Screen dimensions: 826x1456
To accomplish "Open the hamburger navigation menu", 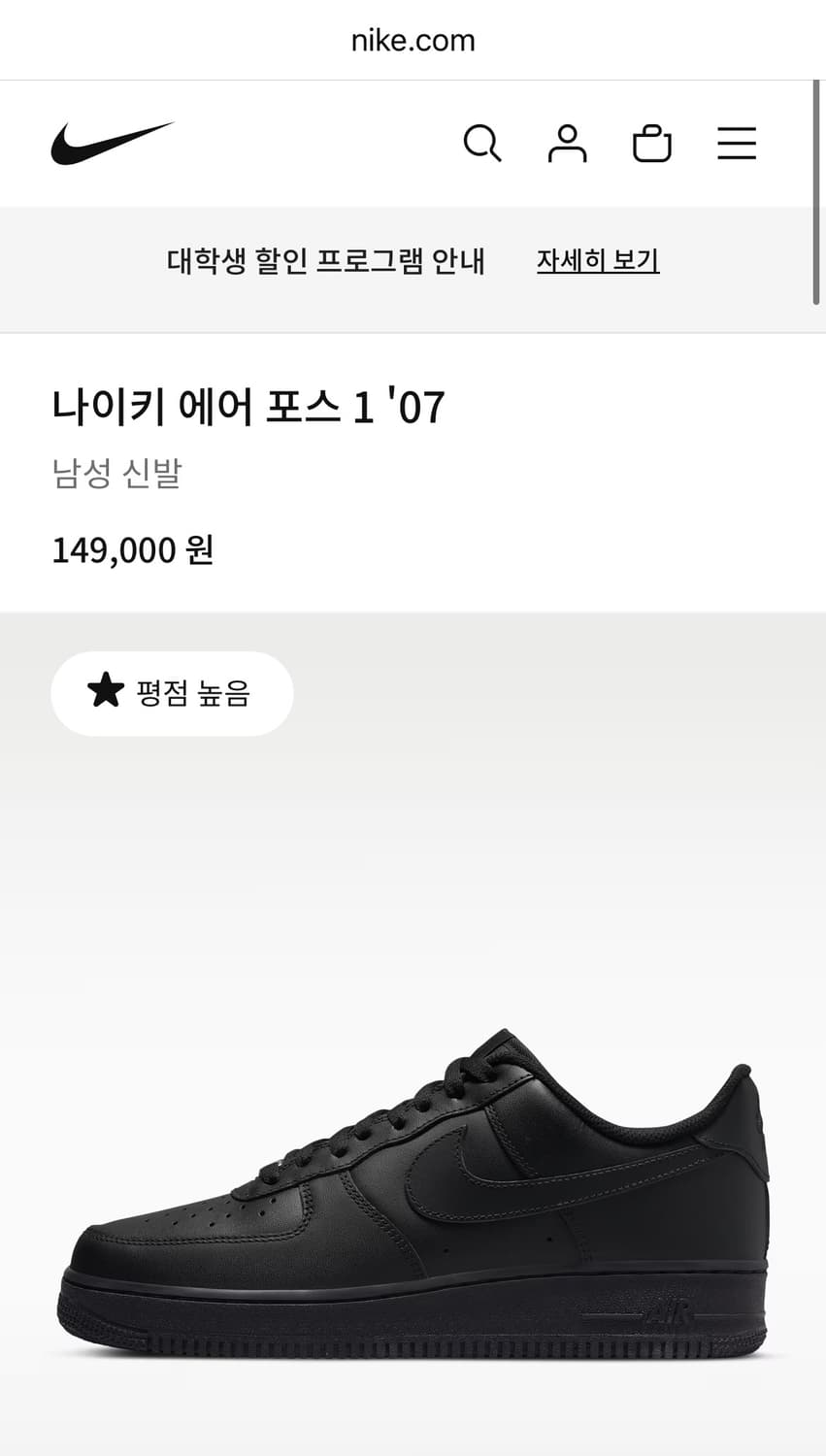I will point(738,144).
